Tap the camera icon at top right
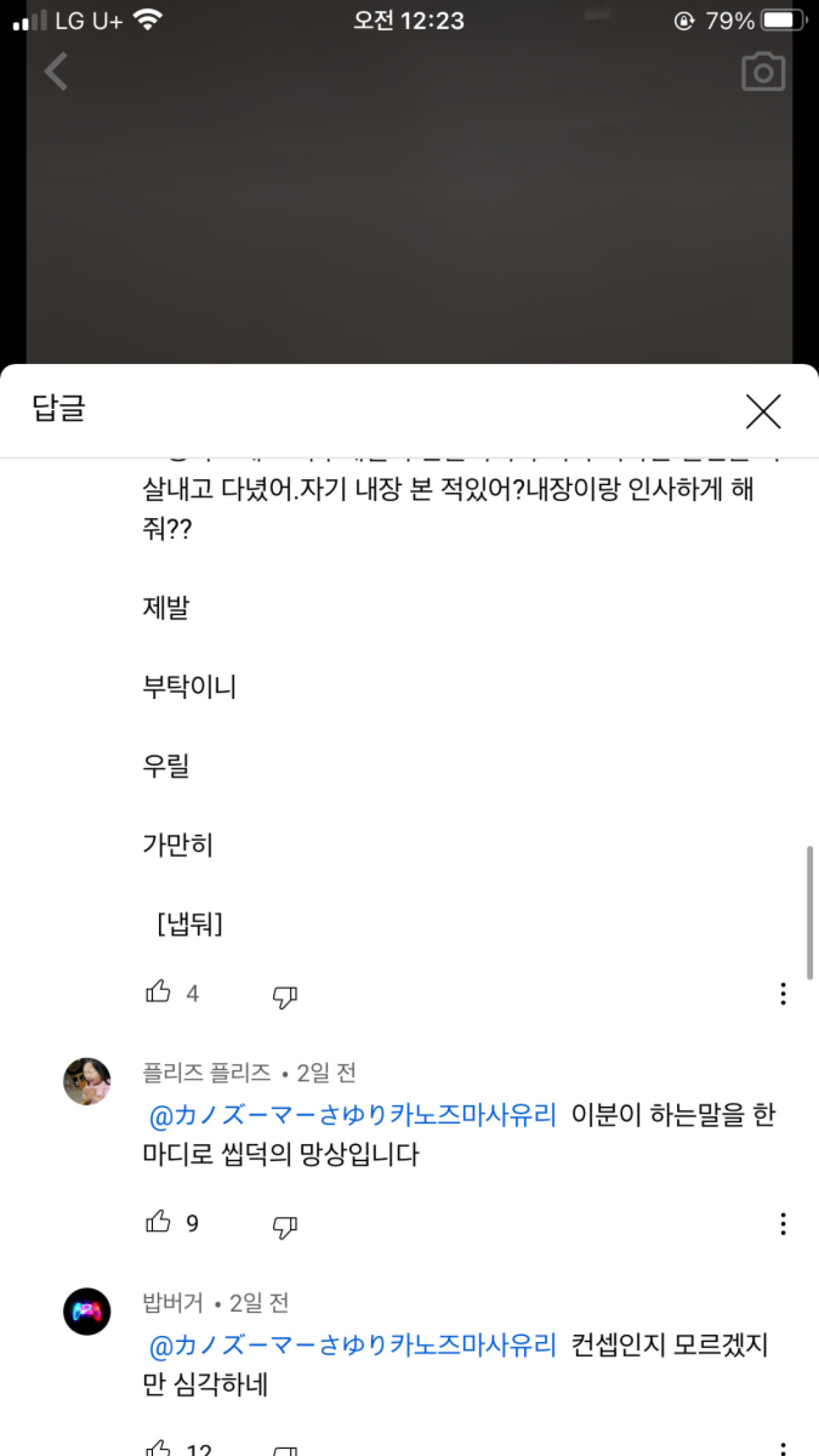Viewport: 819px width, 1456px height. (763, 72)
